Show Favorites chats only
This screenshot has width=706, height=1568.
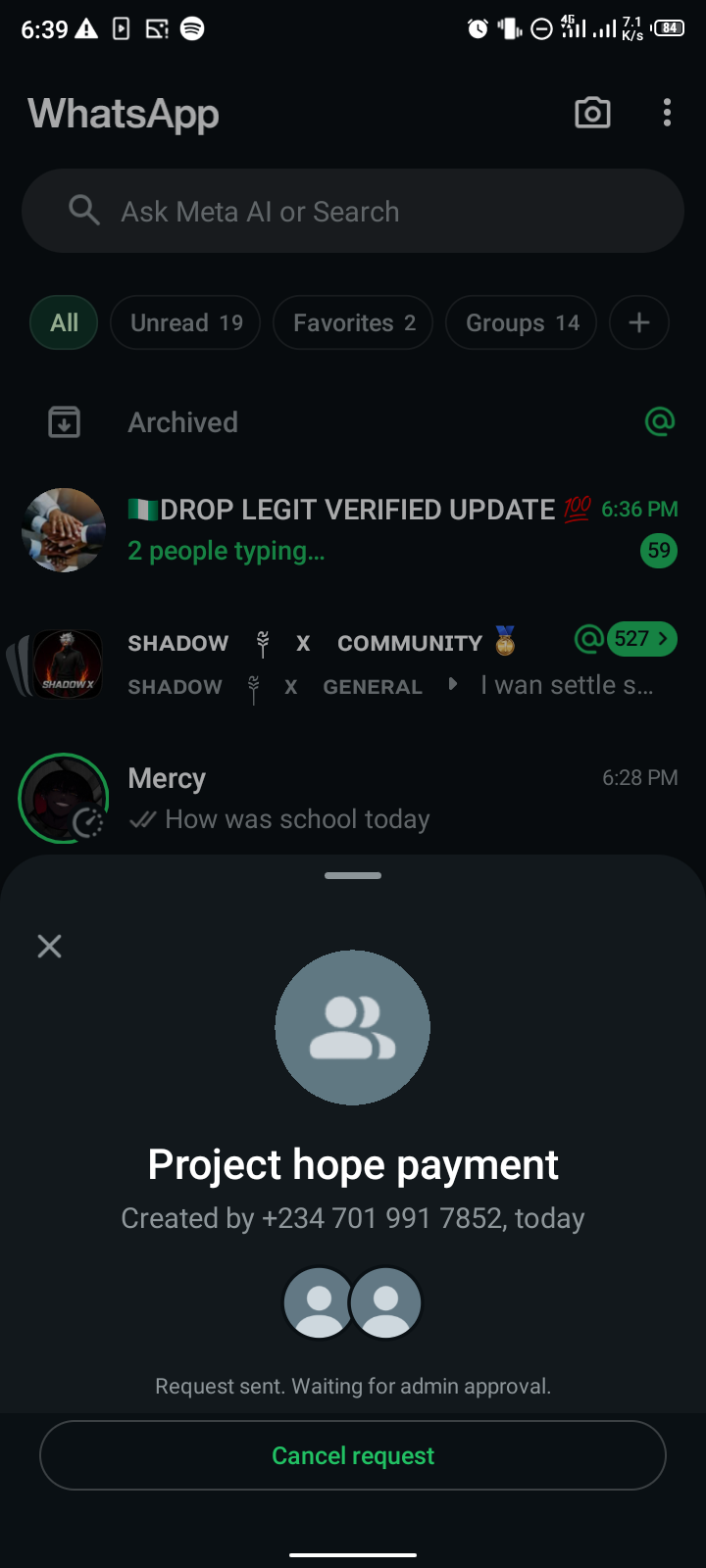pyautogui.click(x=354, y=322)
